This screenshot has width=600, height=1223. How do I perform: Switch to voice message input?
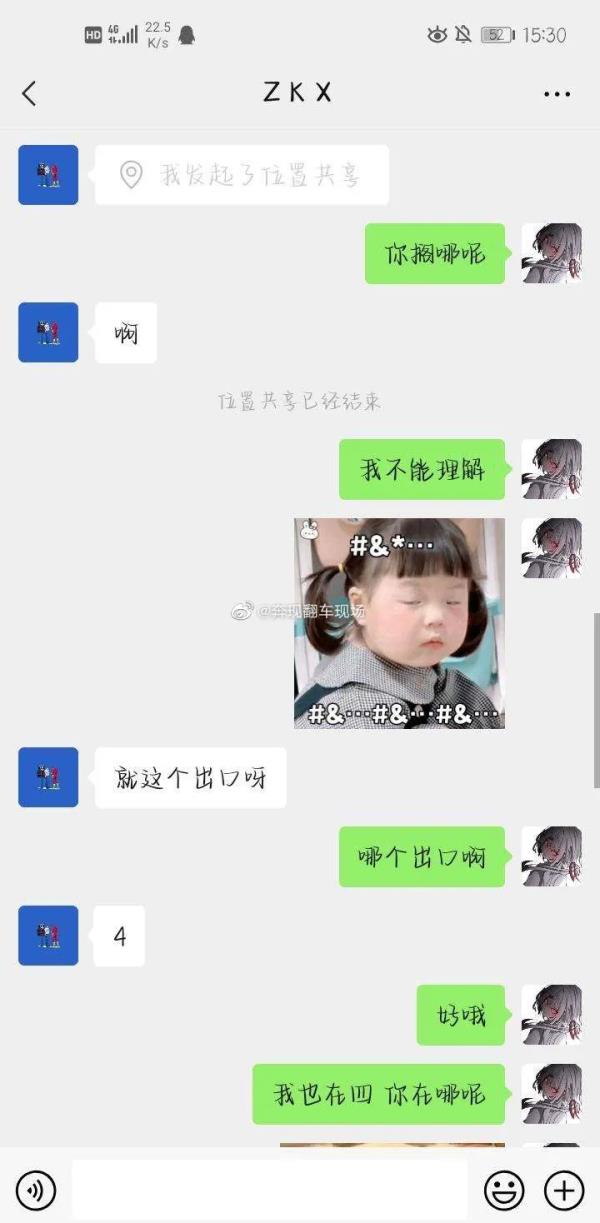(x=36, y=1190)
